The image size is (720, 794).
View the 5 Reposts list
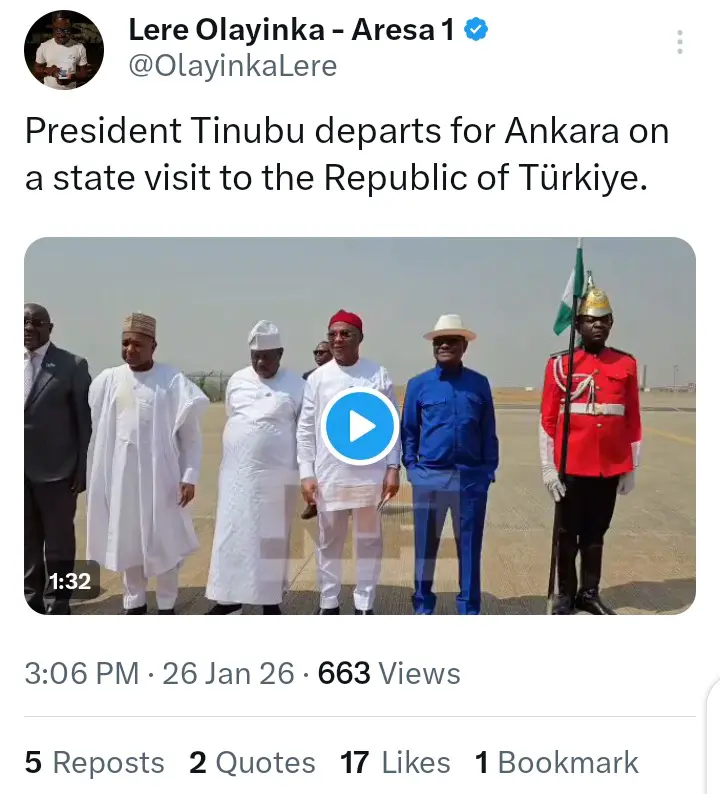(94, 763)
